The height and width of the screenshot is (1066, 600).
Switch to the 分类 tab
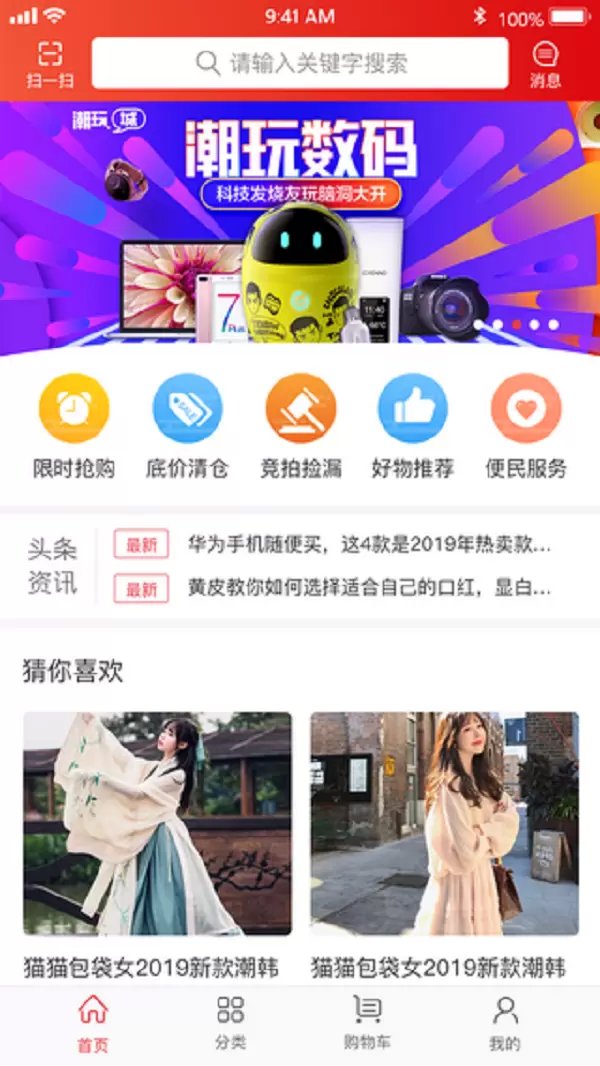point(230,1024)
